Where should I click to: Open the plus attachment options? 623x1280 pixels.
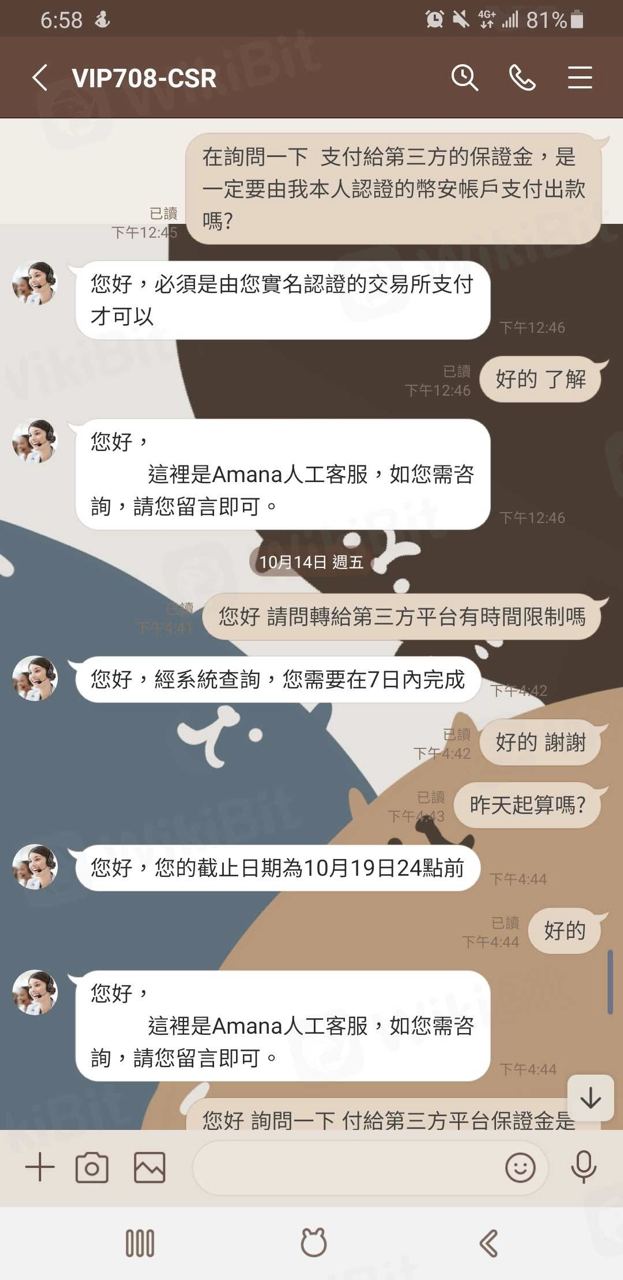point(39,1167)
